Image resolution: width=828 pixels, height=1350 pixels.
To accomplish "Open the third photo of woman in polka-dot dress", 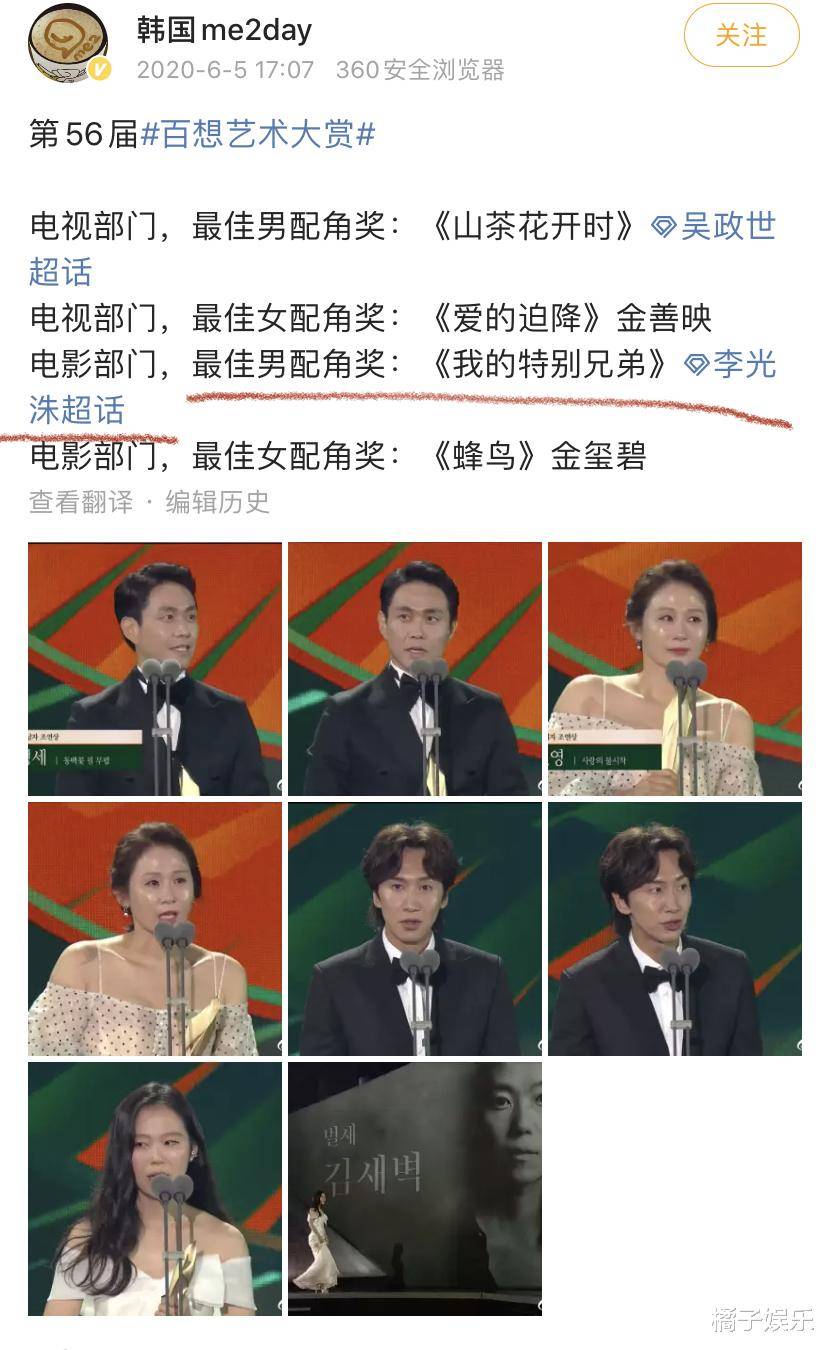I will coord(674,669).
